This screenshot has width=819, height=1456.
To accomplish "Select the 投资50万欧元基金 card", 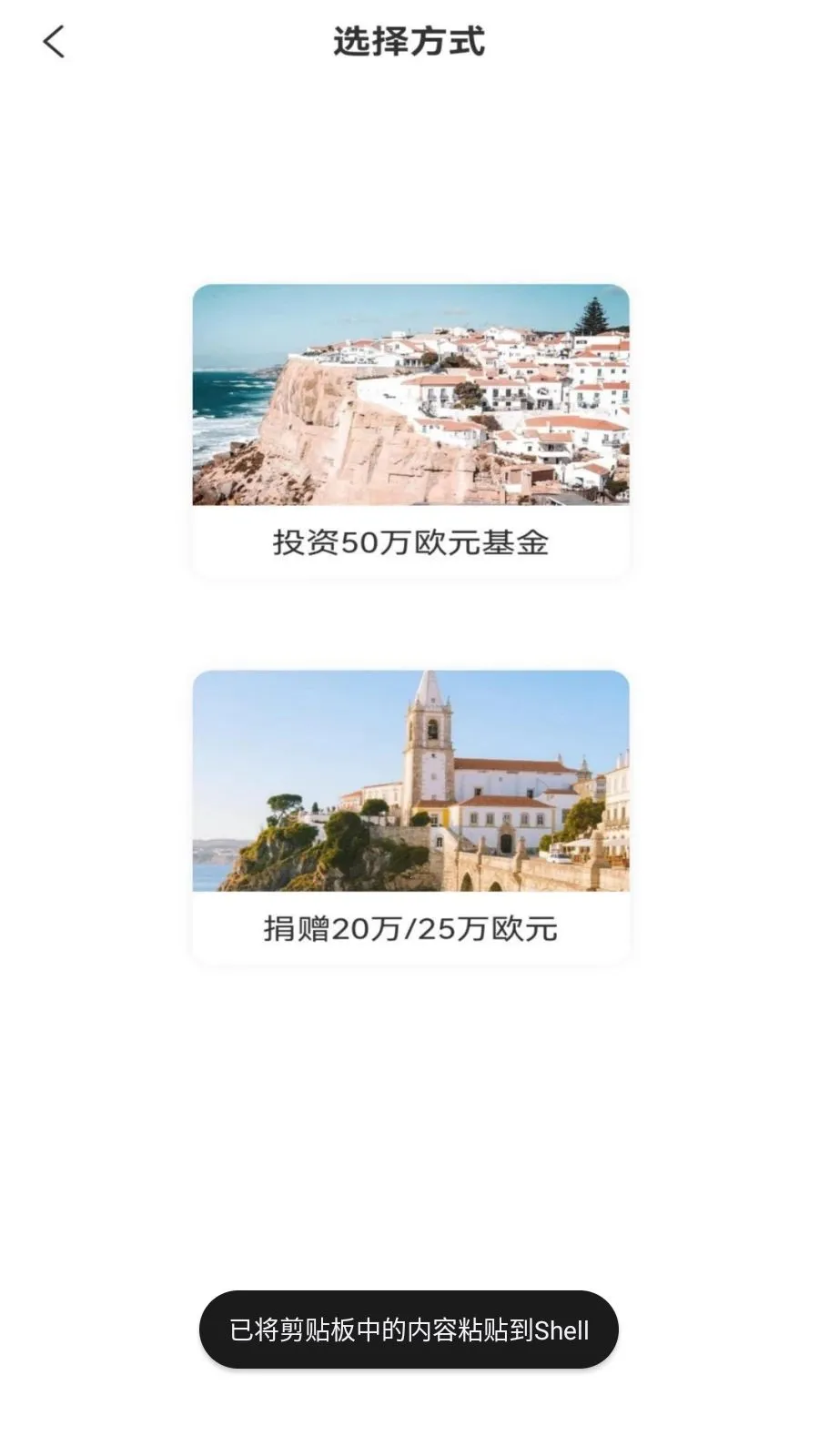I will point(410,430).
